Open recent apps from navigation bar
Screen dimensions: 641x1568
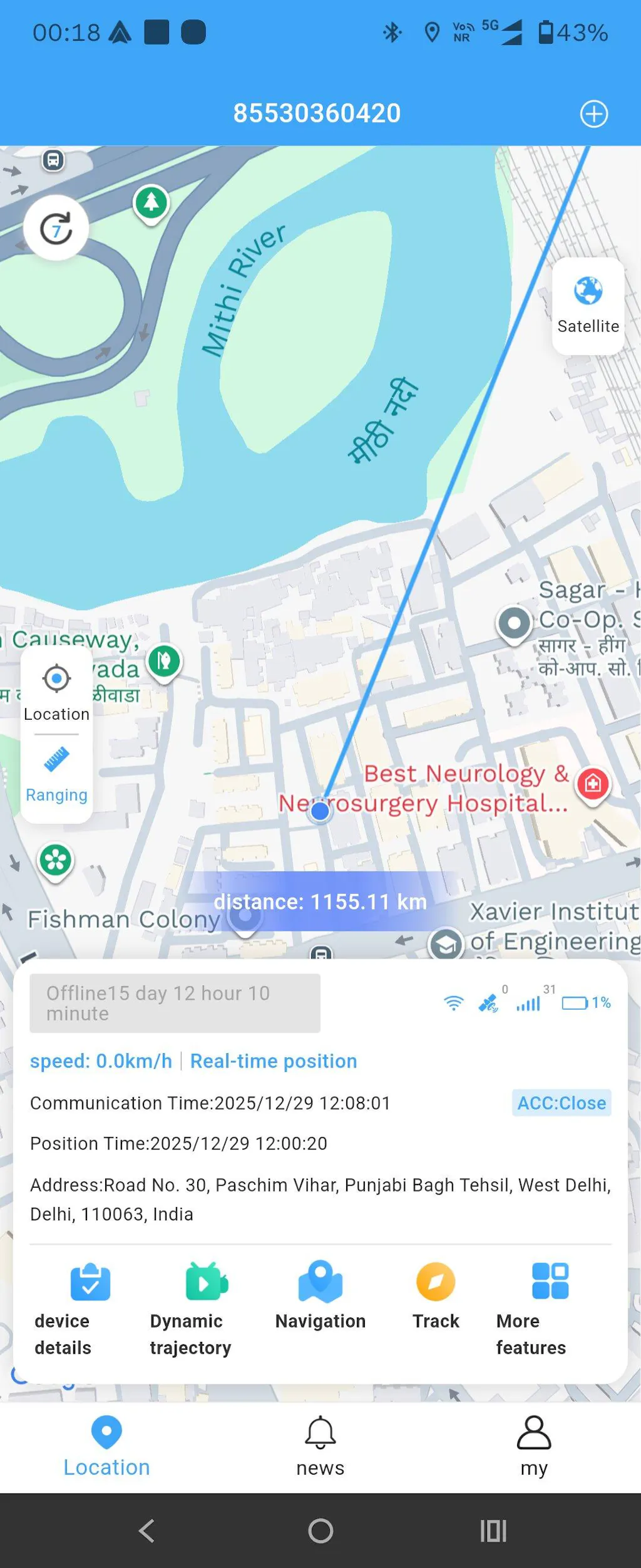coord(493,1530)
